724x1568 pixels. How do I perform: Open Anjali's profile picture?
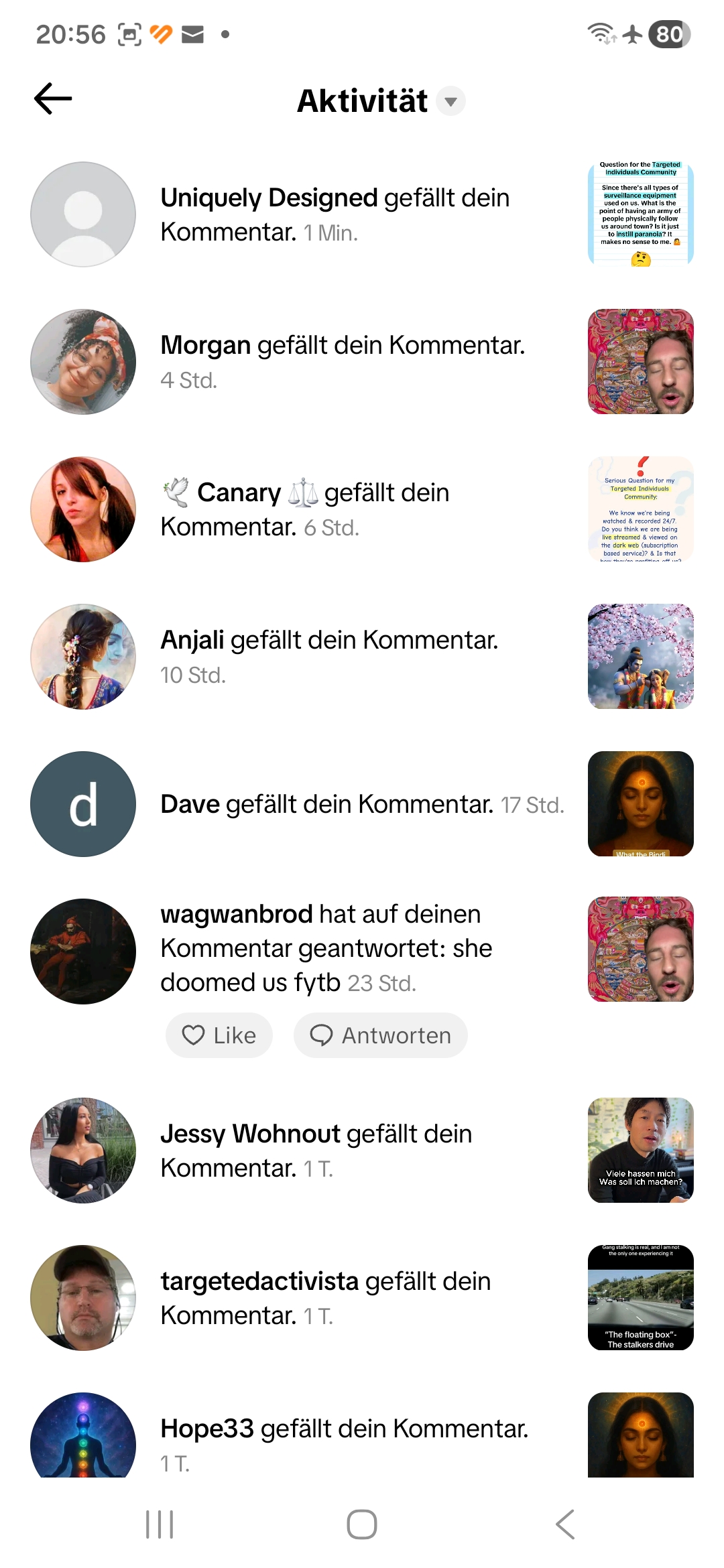pos(83,657)
